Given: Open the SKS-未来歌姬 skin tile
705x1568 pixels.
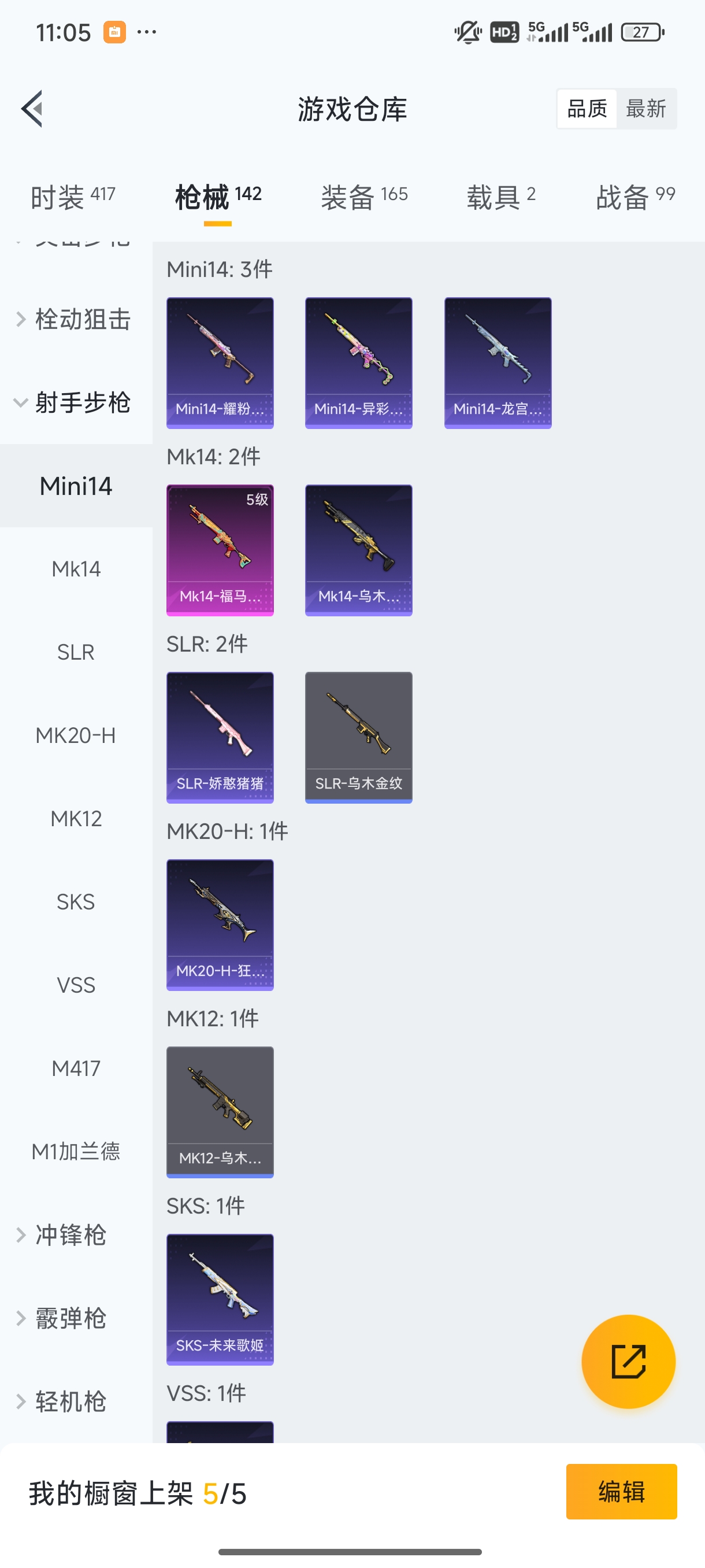Looking at the screenshot, I should (220, 1300).
